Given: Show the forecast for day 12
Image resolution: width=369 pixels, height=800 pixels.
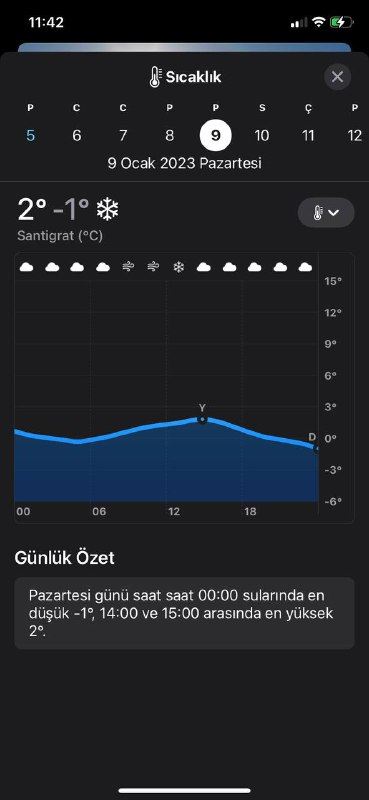Looking at the screenshot, I should coord(354,136).
